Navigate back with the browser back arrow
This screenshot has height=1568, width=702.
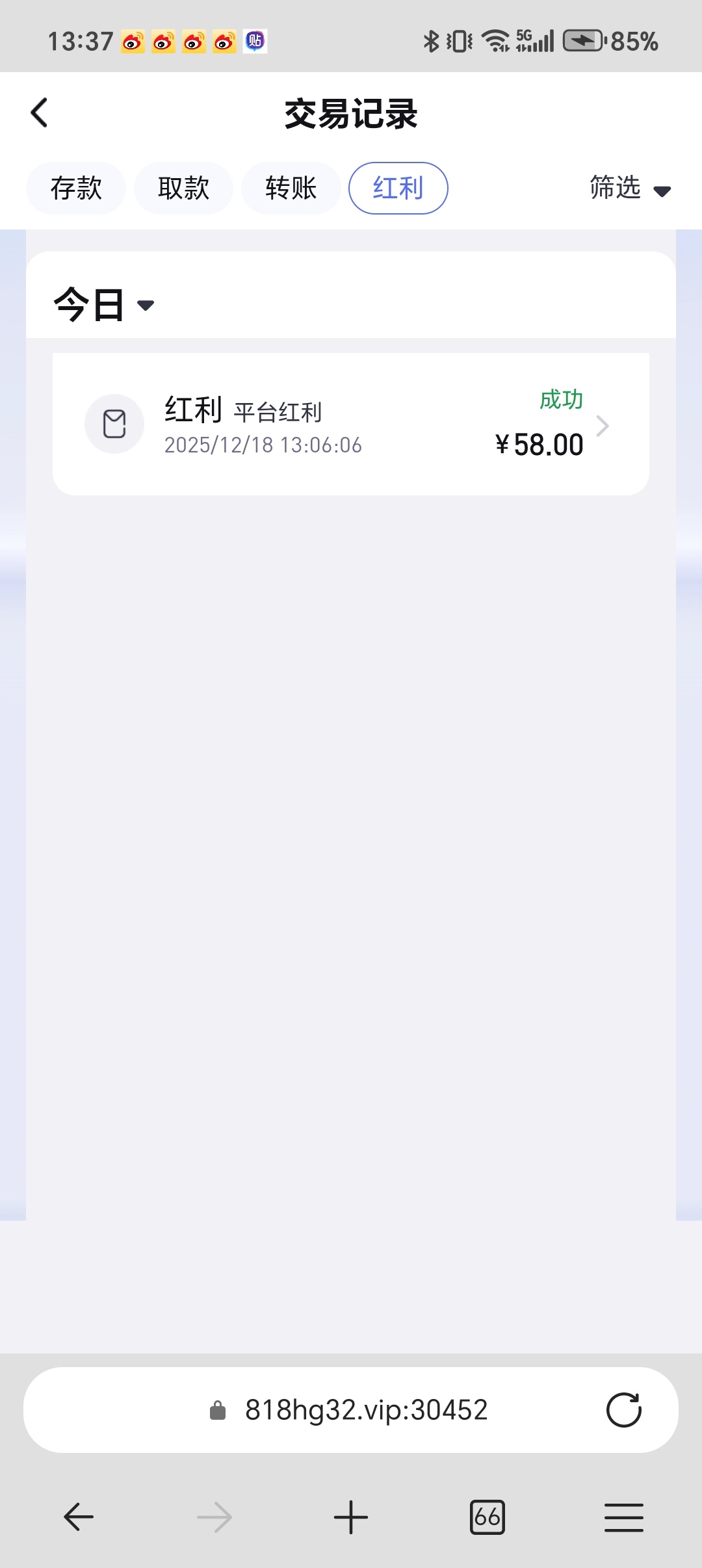79,1517
